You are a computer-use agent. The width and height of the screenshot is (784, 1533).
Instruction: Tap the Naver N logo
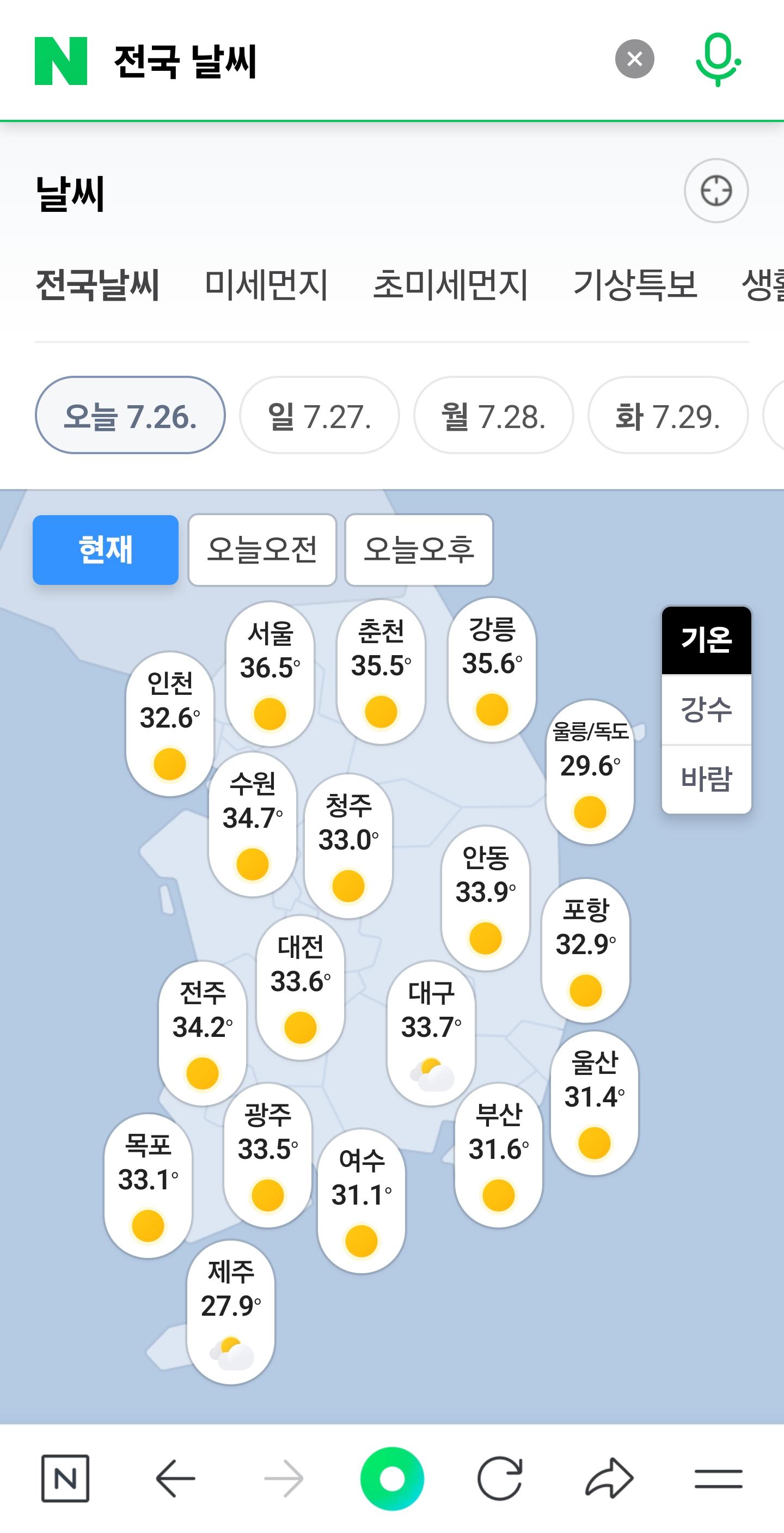60,59
